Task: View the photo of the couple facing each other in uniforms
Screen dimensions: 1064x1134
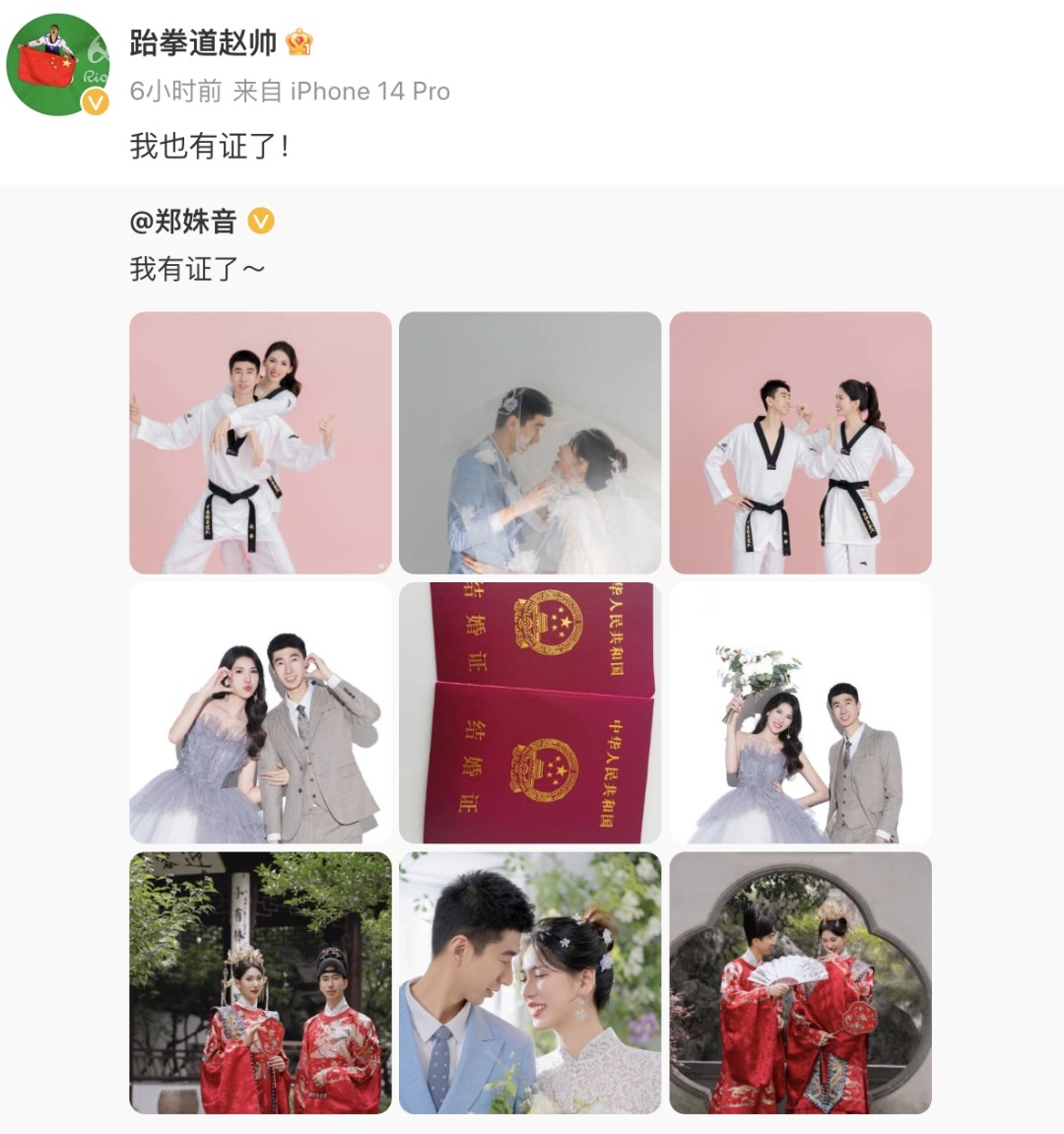Action: click(800, 442)
